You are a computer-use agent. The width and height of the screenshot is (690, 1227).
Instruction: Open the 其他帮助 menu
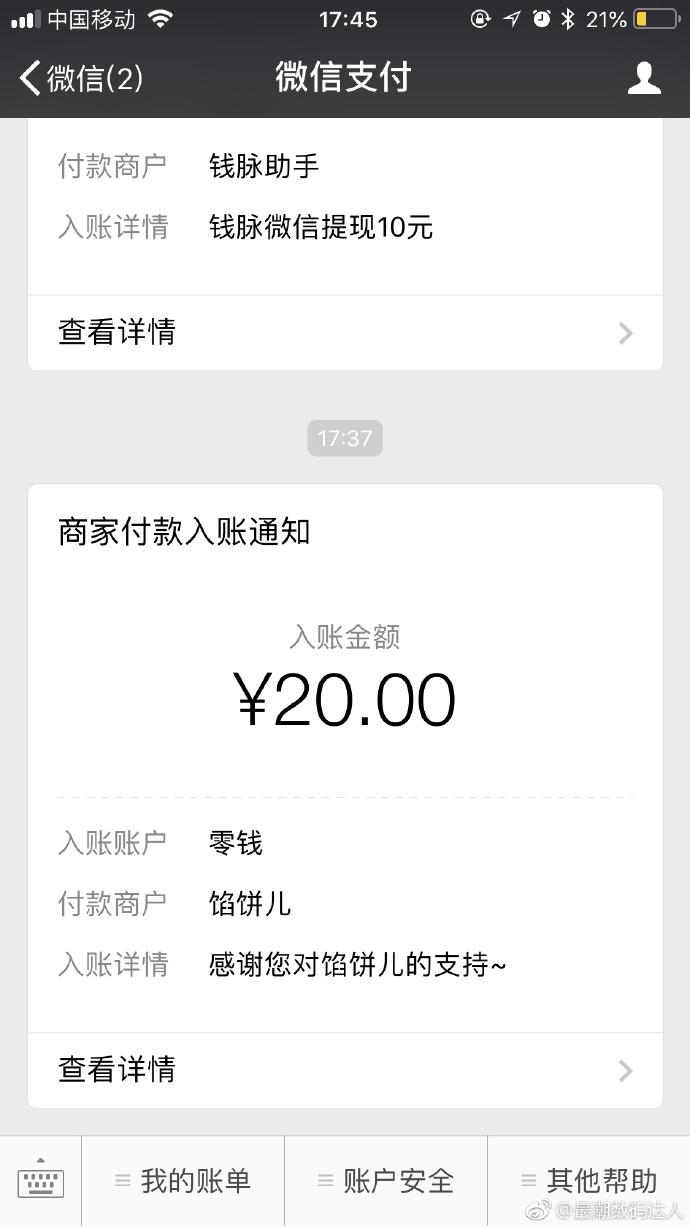590,1182
